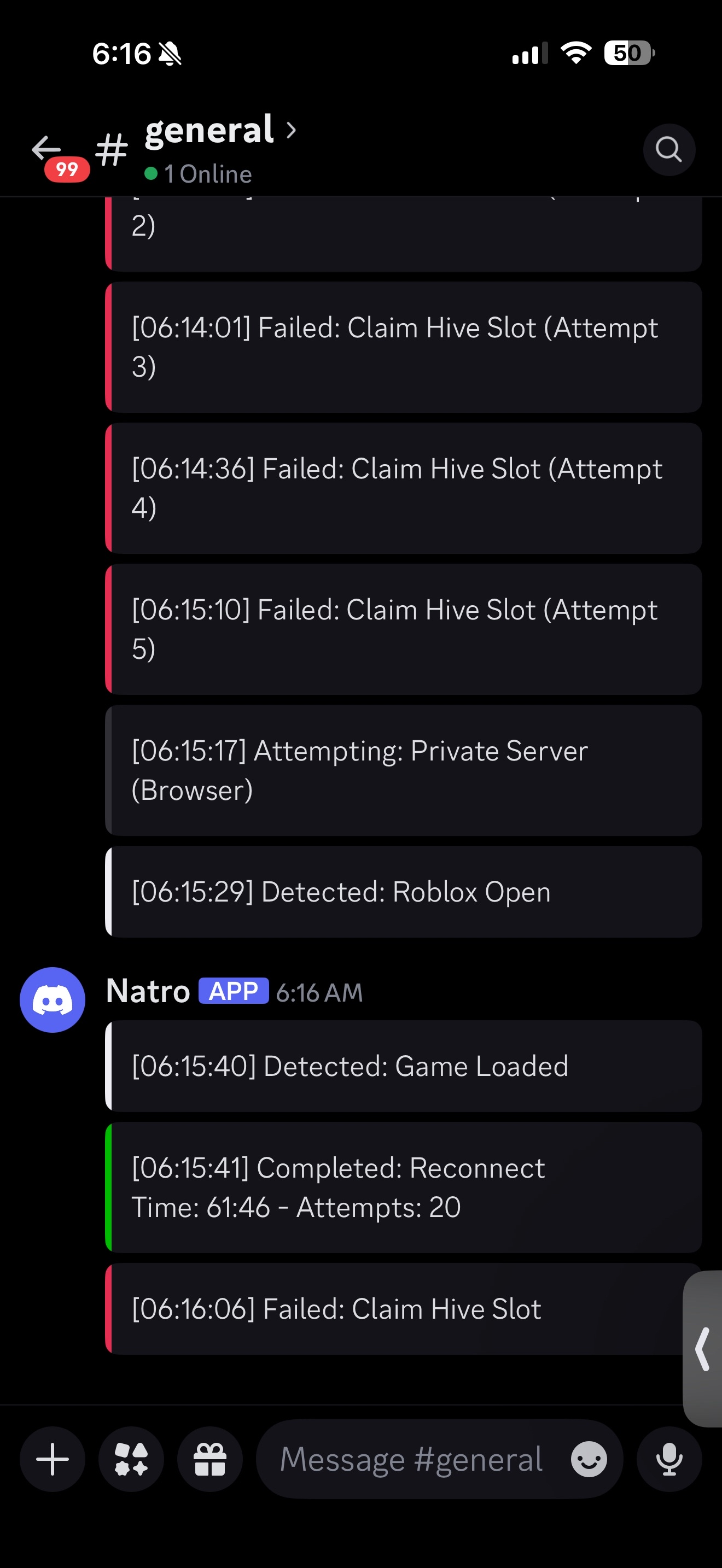The height and width of the screenshot is (1568, 722).
Task: Open the plus attachment menu
Action: [x=53, y=1459]
